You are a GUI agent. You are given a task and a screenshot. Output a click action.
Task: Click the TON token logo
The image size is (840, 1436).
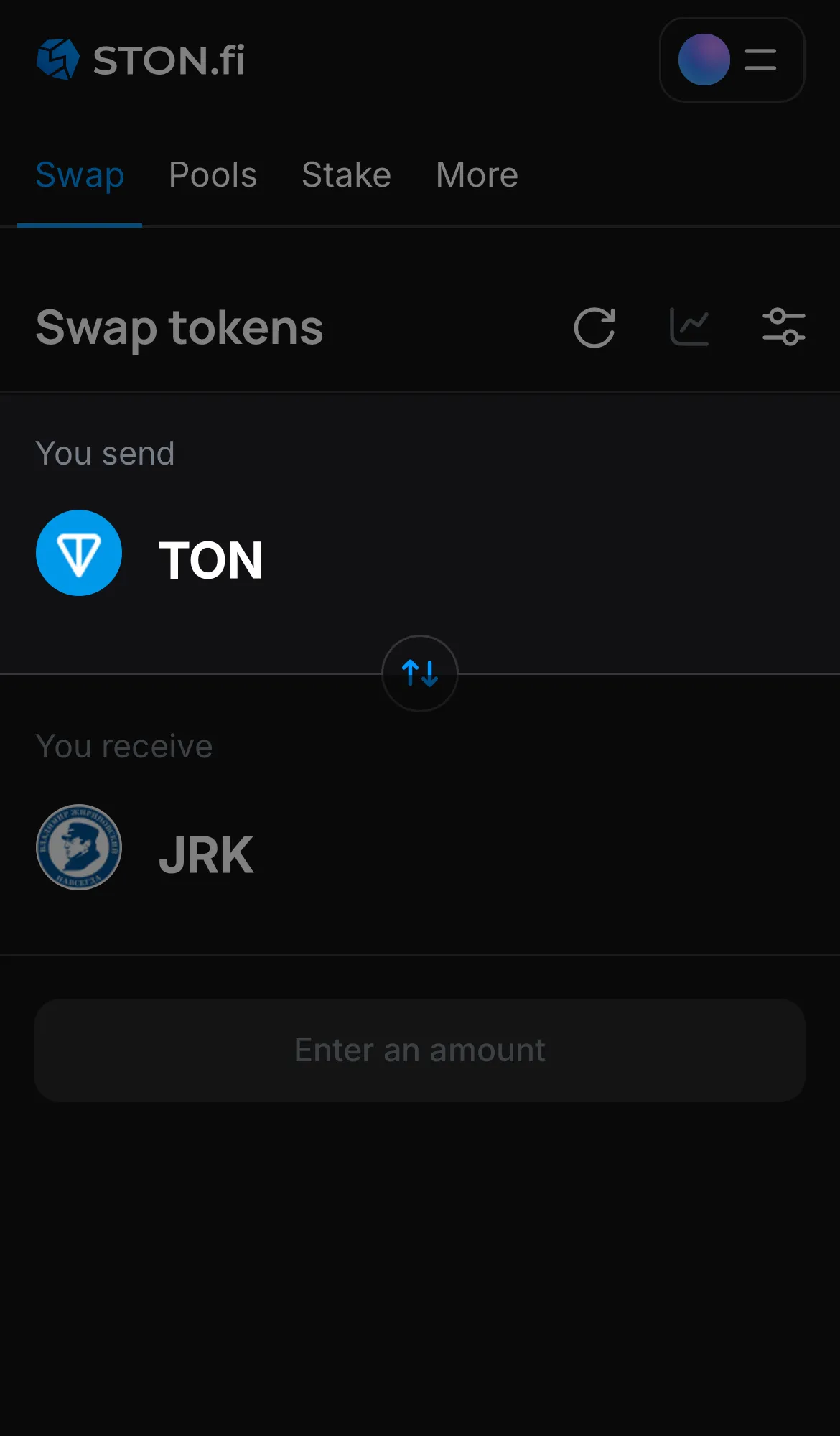click(x=79, y=553)
